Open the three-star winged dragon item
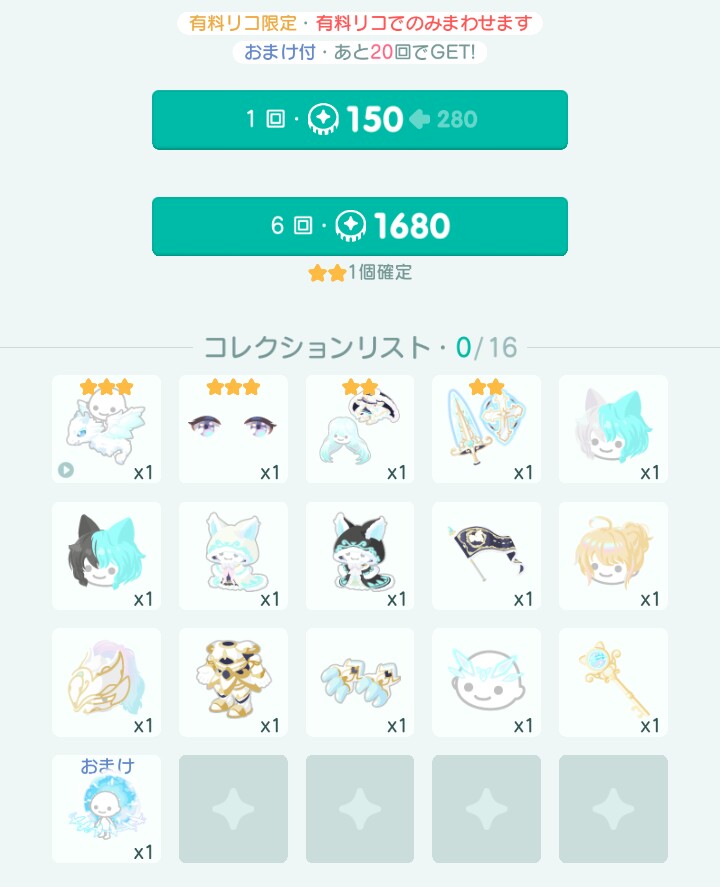The width and height of the screenshot is (720, 887). click(106, 429)
